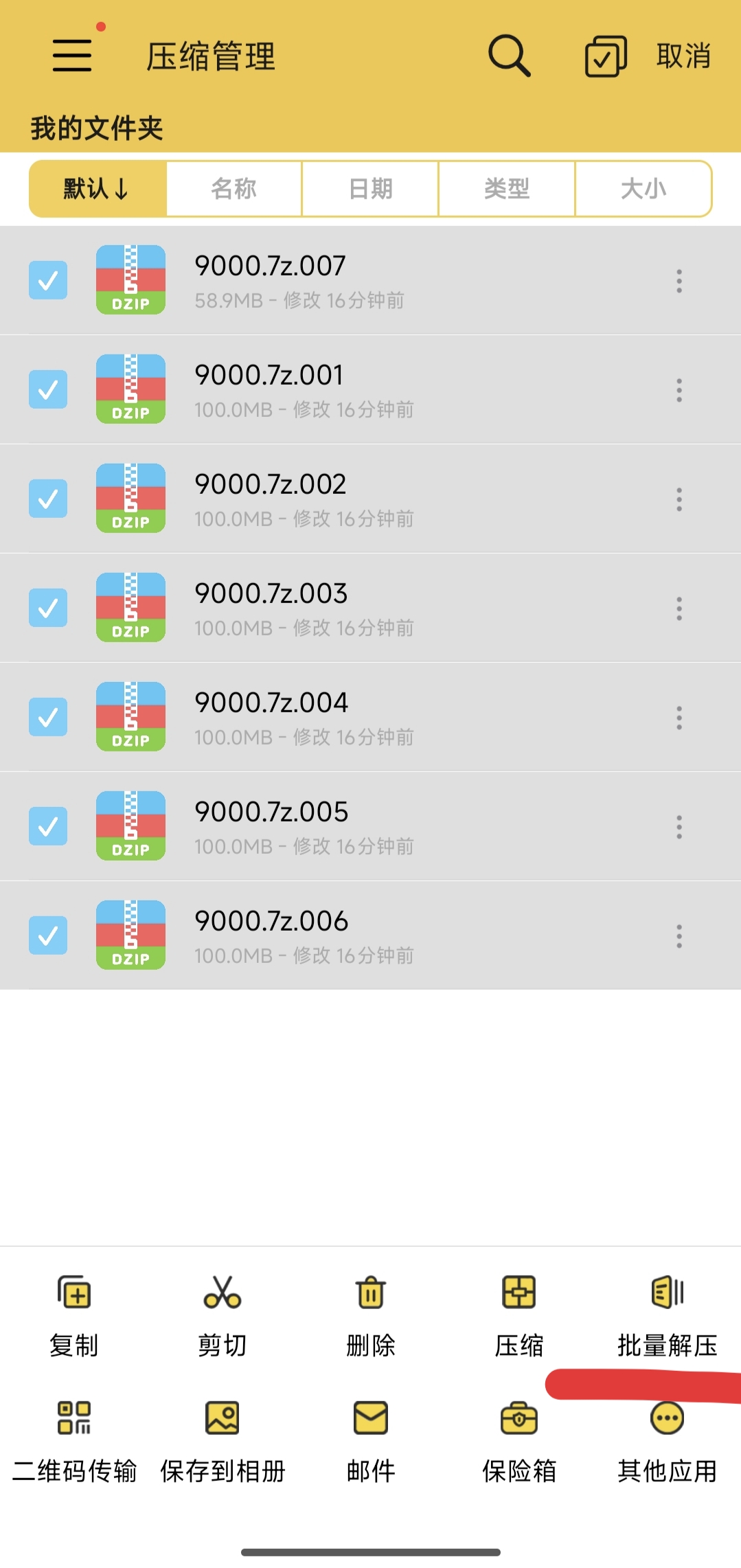
Task: Open options menu for 9000.7z.005
Action: [679, 826]
